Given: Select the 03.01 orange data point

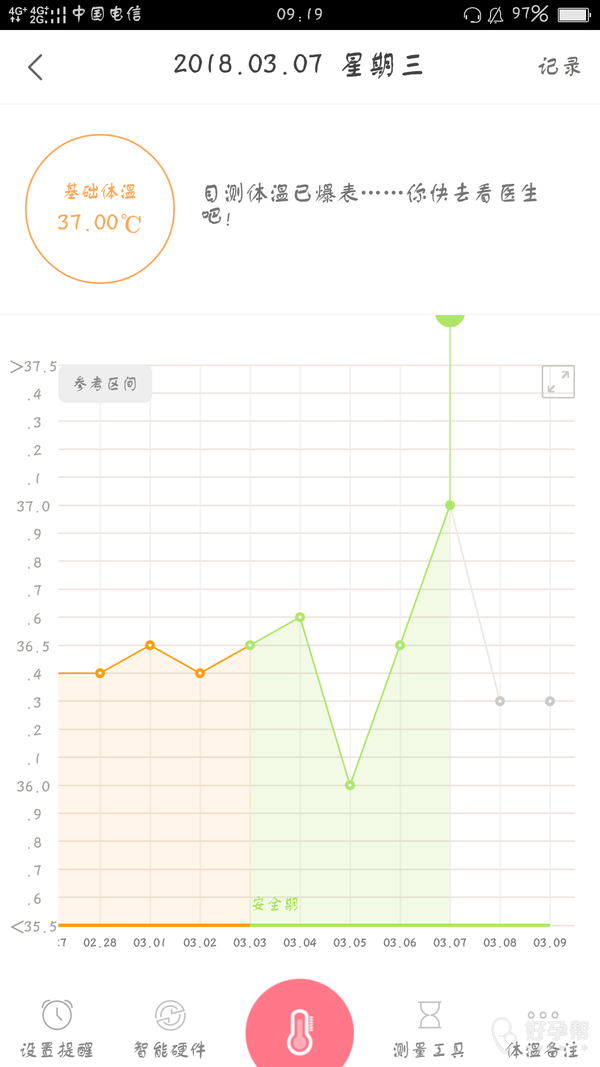Looking at the screenshot, I should pos(150,645).
